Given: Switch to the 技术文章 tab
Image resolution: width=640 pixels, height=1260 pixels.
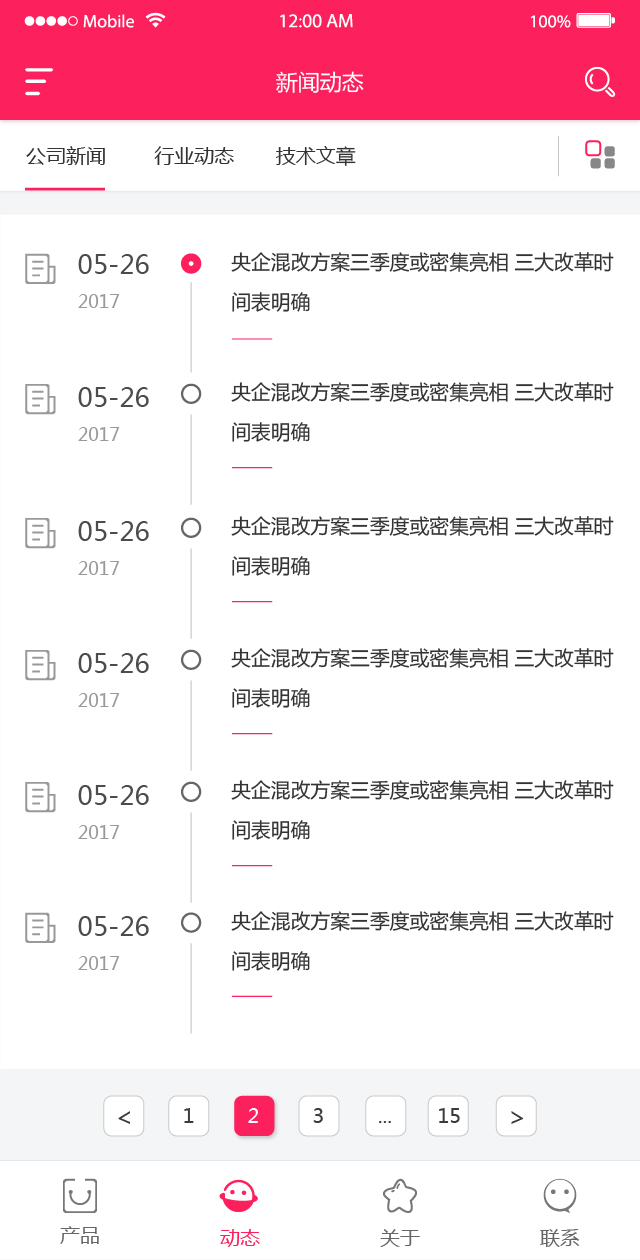Looking at the screenshot, I should click(x=316, y=156).
